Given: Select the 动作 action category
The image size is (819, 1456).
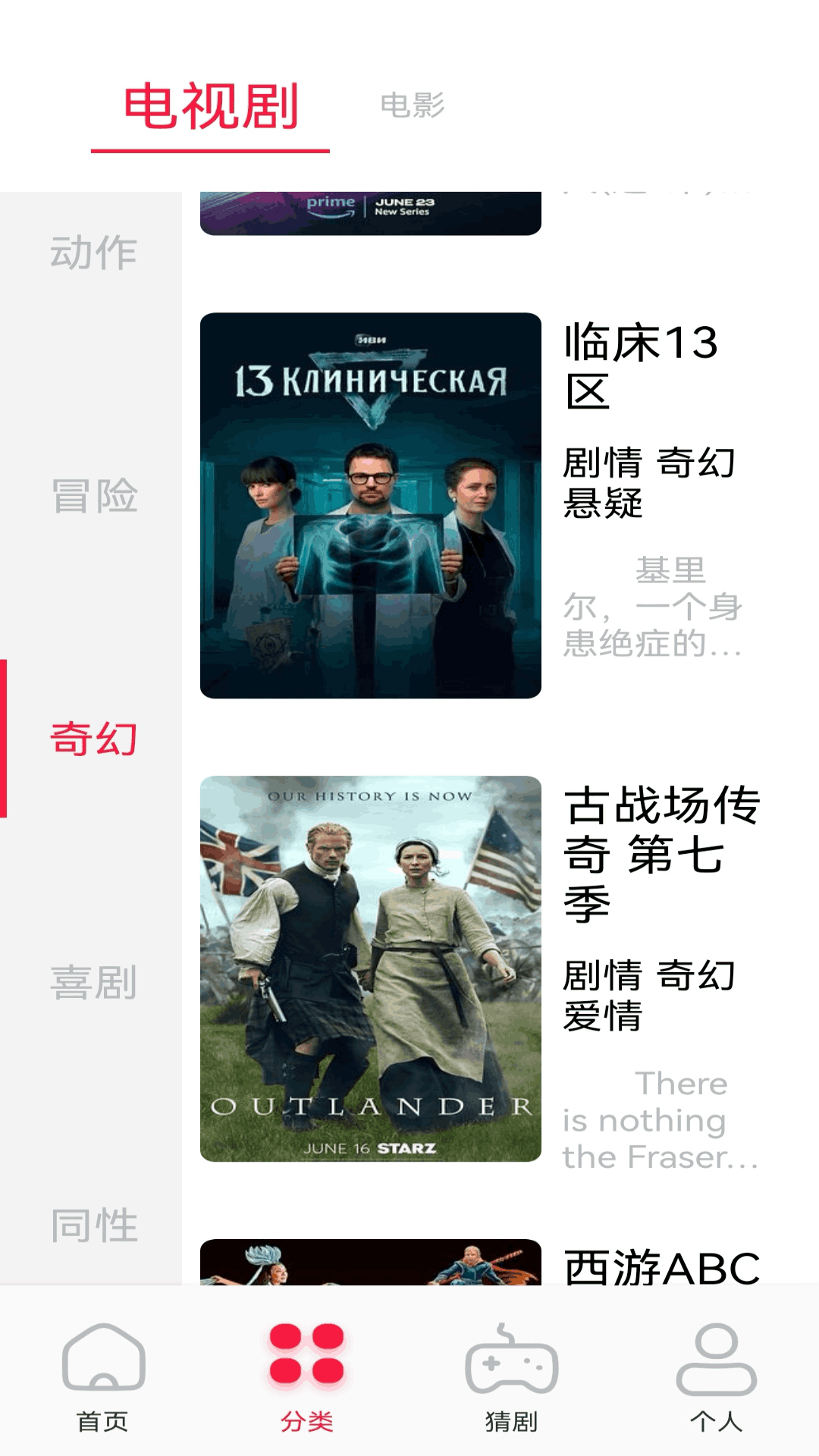Looking at the screenshot, I should [94, 253].
